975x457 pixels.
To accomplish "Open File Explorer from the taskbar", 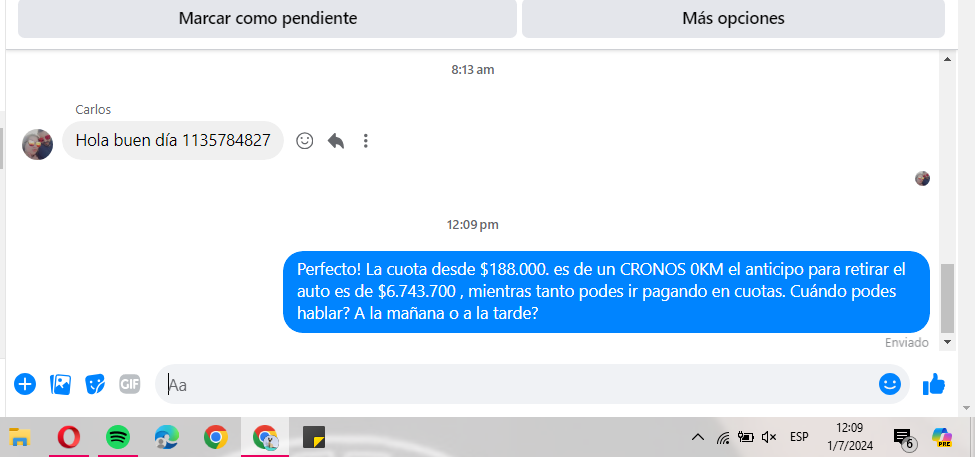I will click(x=20, y=436).
